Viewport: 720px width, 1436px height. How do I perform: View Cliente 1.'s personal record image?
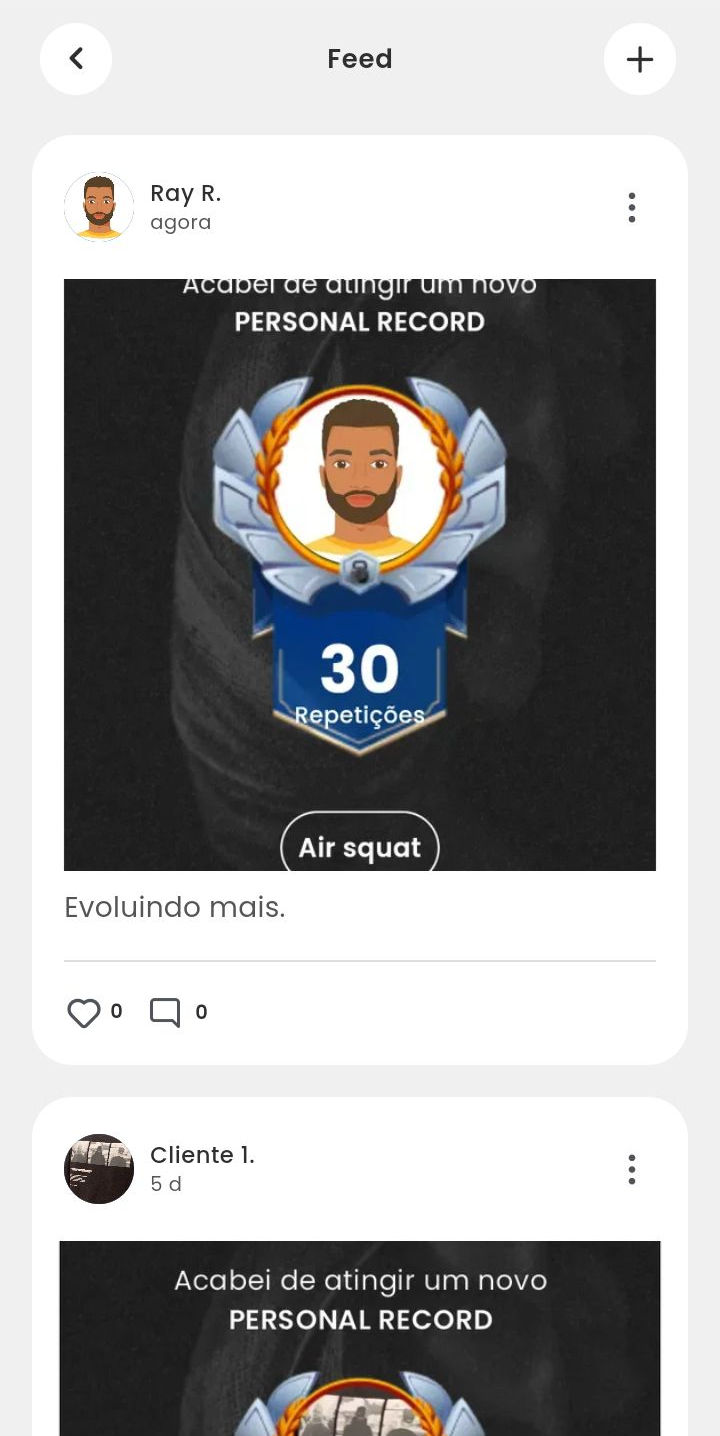tap(360, 1338)
